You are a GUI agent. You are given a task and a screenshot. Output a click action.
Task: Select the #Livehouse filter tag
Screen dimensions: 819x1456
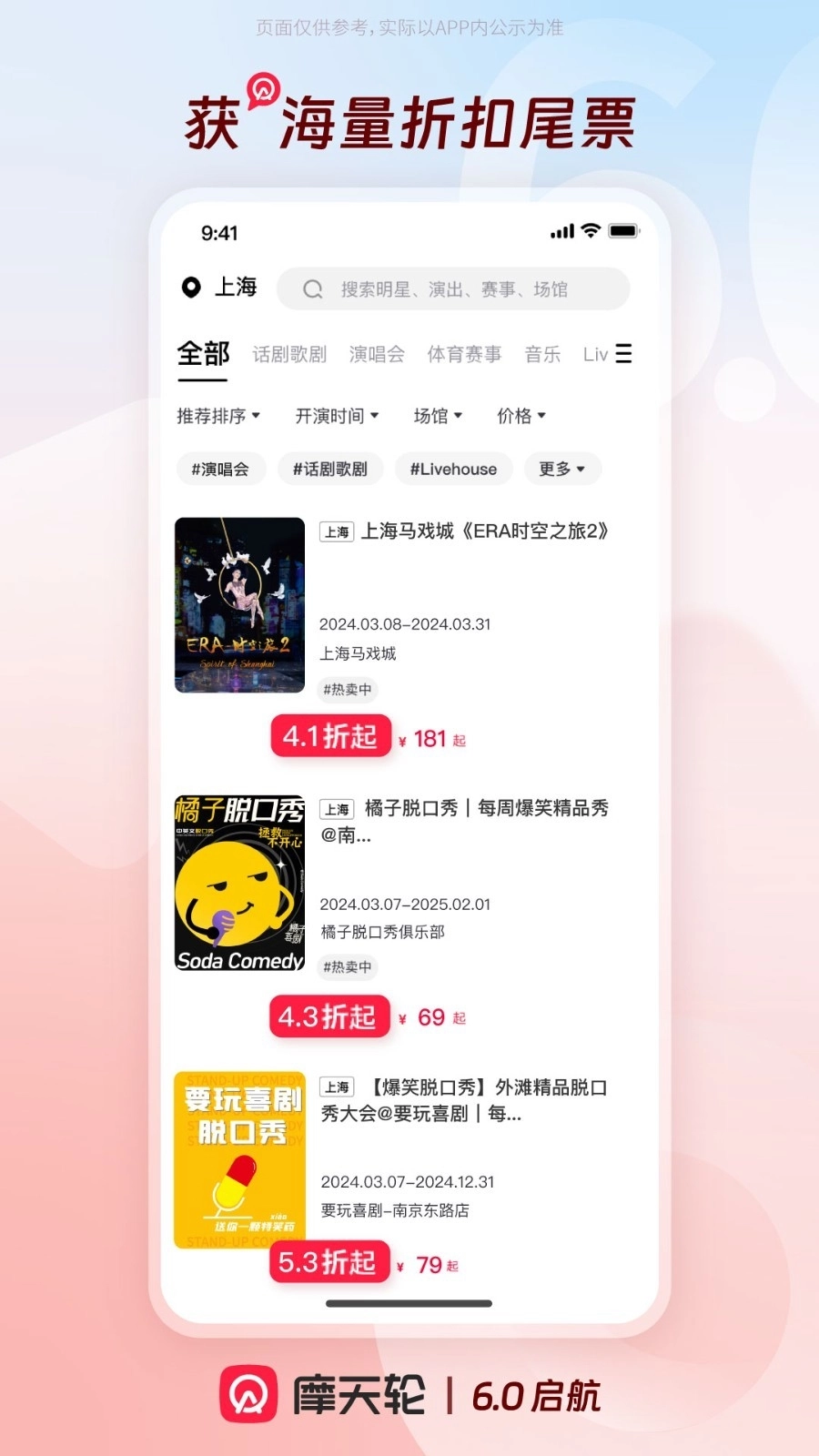[453, 469]
